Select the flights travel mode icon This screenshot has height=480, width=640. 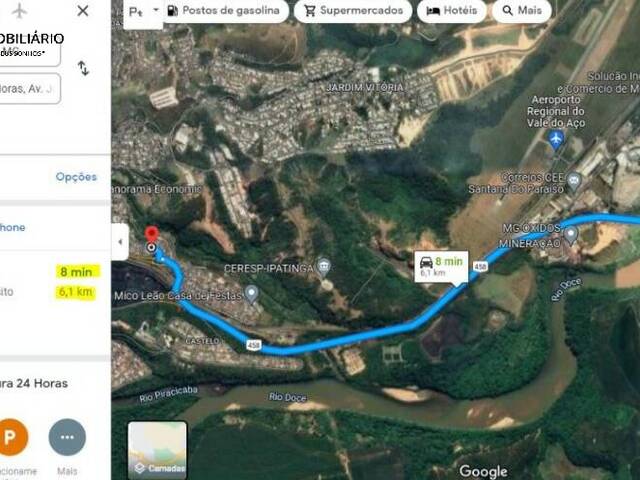coord(17,10)
